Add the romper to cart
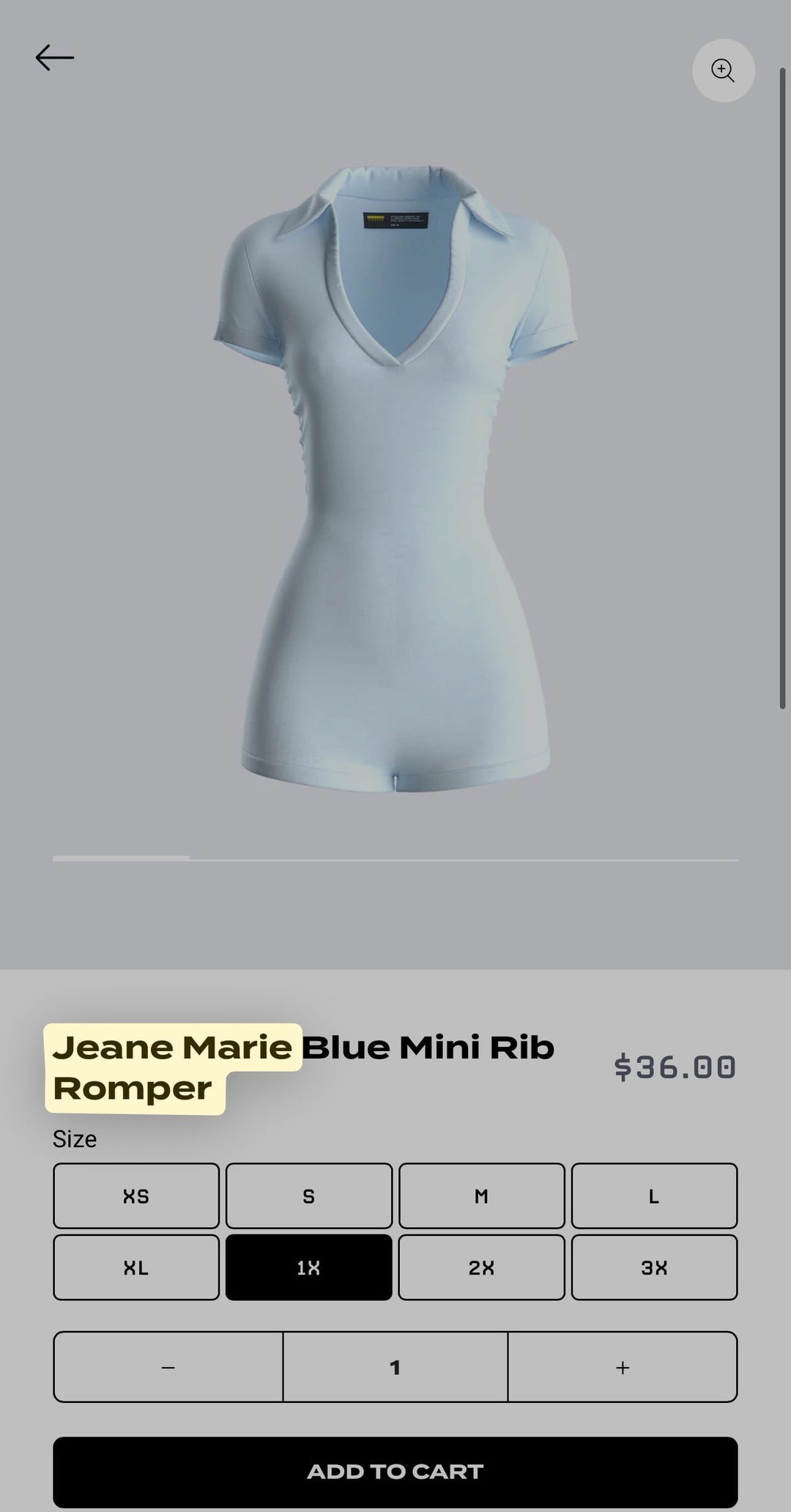Screen dimensions: 791x1512 395,1472
